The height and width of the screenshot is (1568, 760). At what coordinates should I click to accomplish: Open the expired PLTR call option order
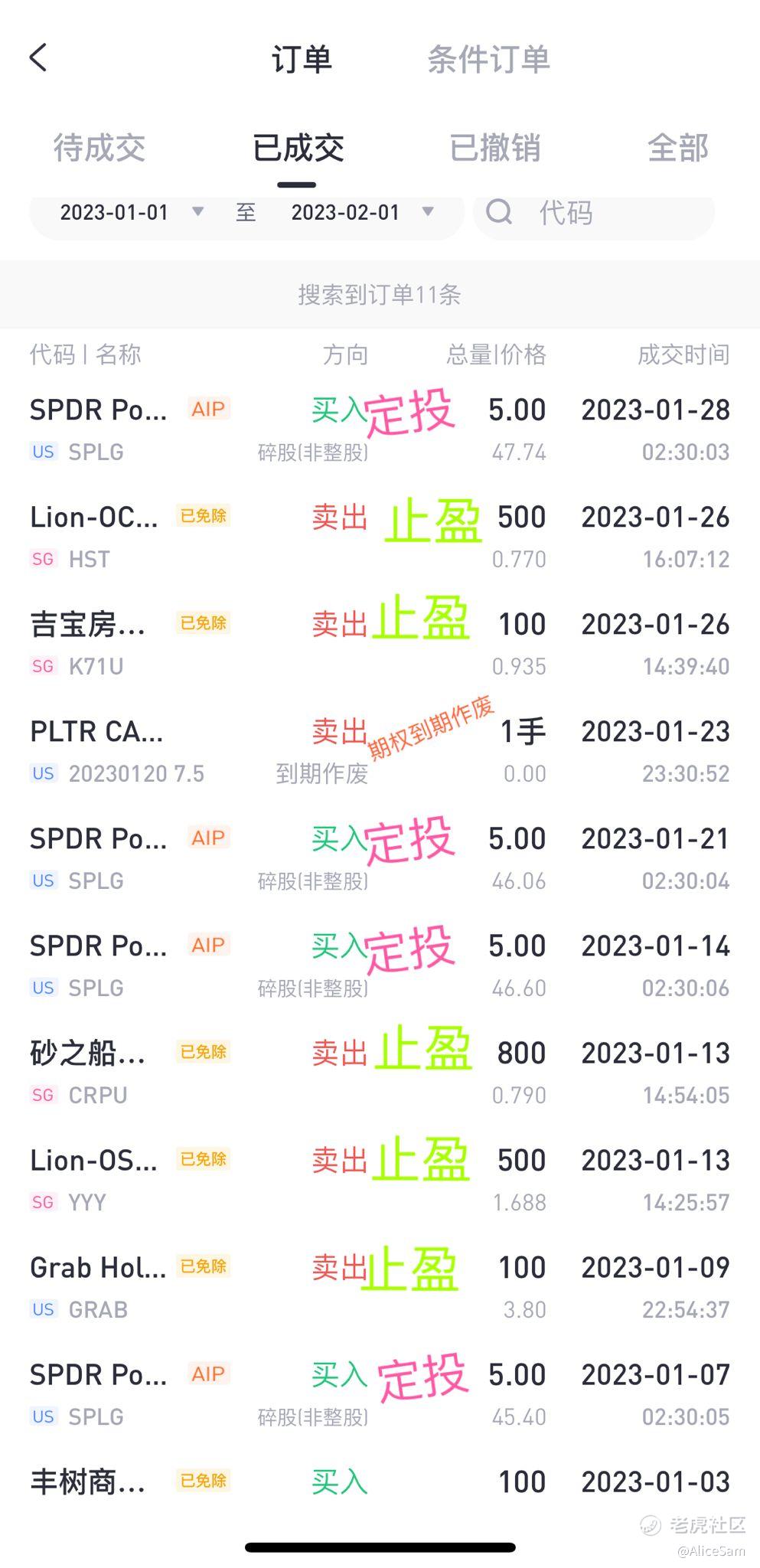tap(380, 752)
